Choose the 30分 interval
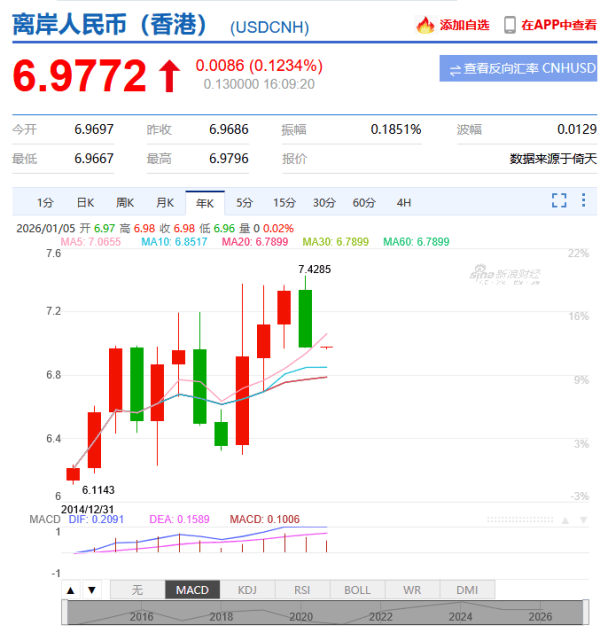Screen dimensions: 600x633 click(324, 202)
